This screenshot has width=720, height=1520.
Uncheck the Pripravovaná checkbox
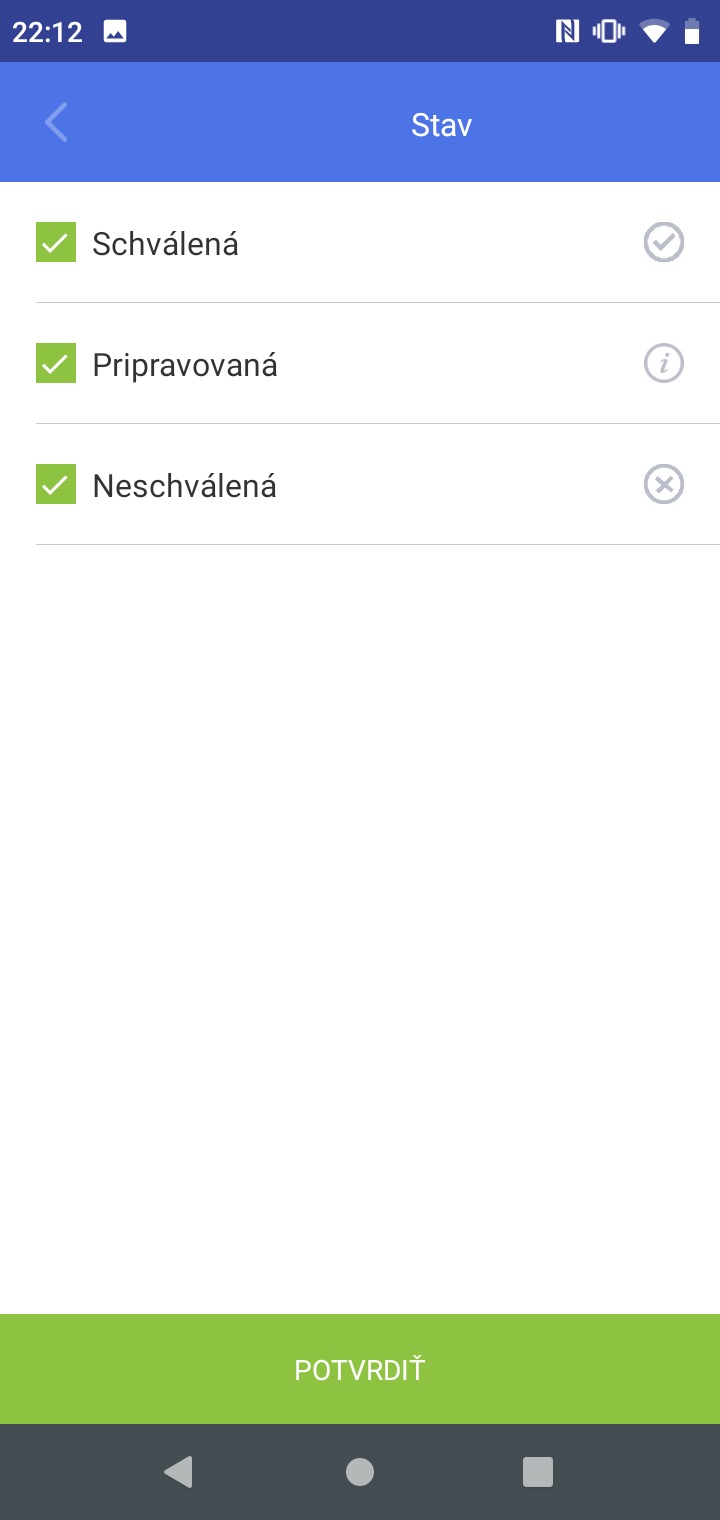coord(56,363)
